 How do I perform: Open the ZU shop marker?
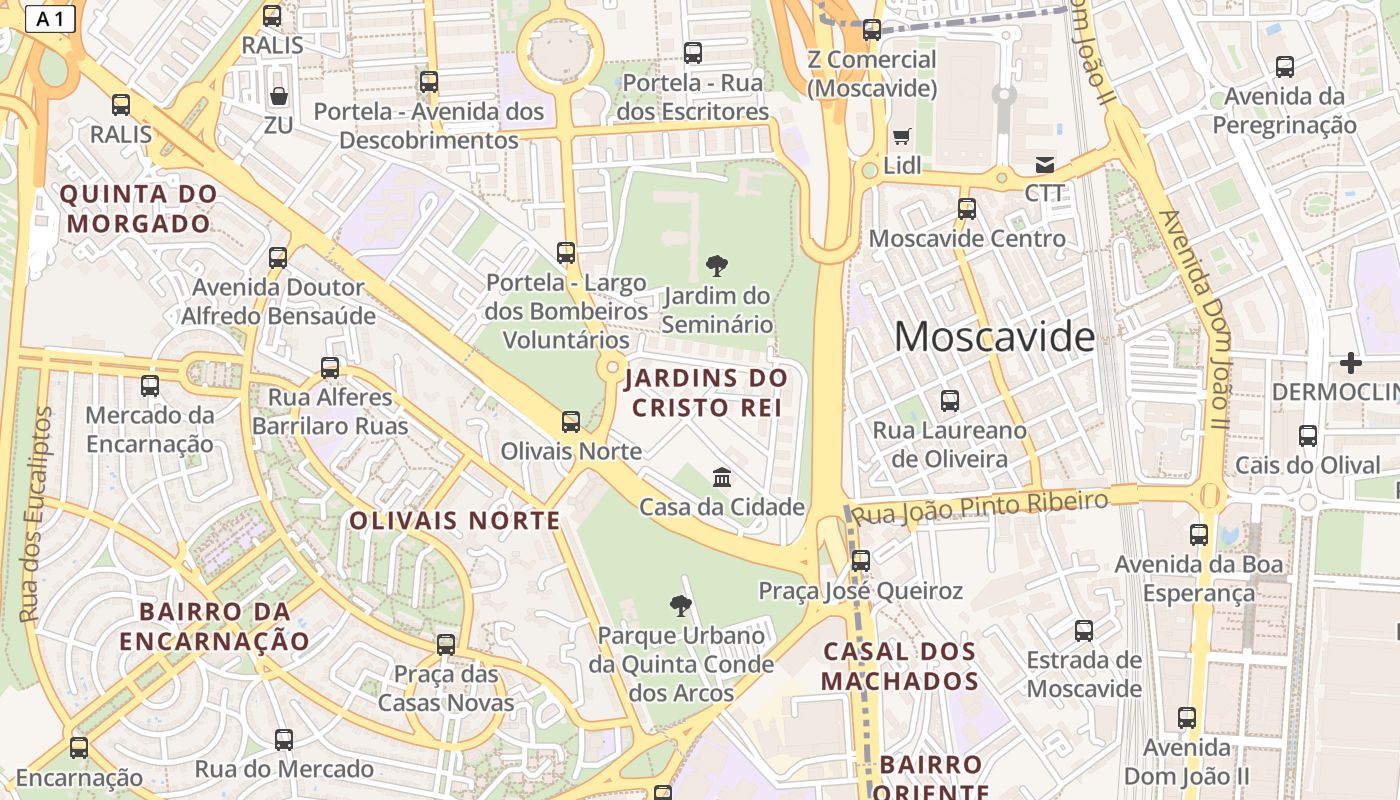pyautogui.click(x=279, y=96)
